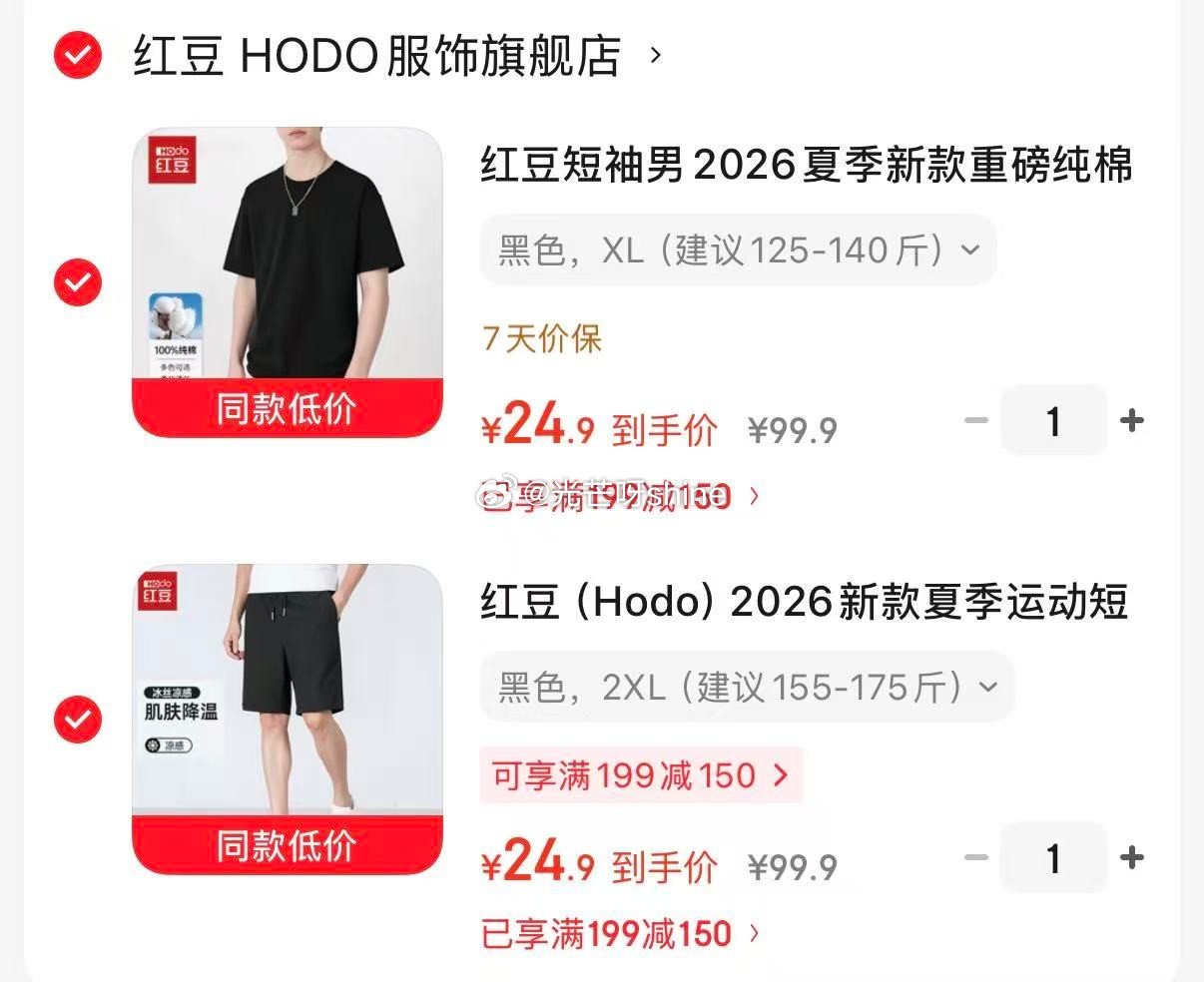Open the 红豆 HODO服饰旗舰店 store page
This screenshot has width=1204, height=982.
(397, 56)
